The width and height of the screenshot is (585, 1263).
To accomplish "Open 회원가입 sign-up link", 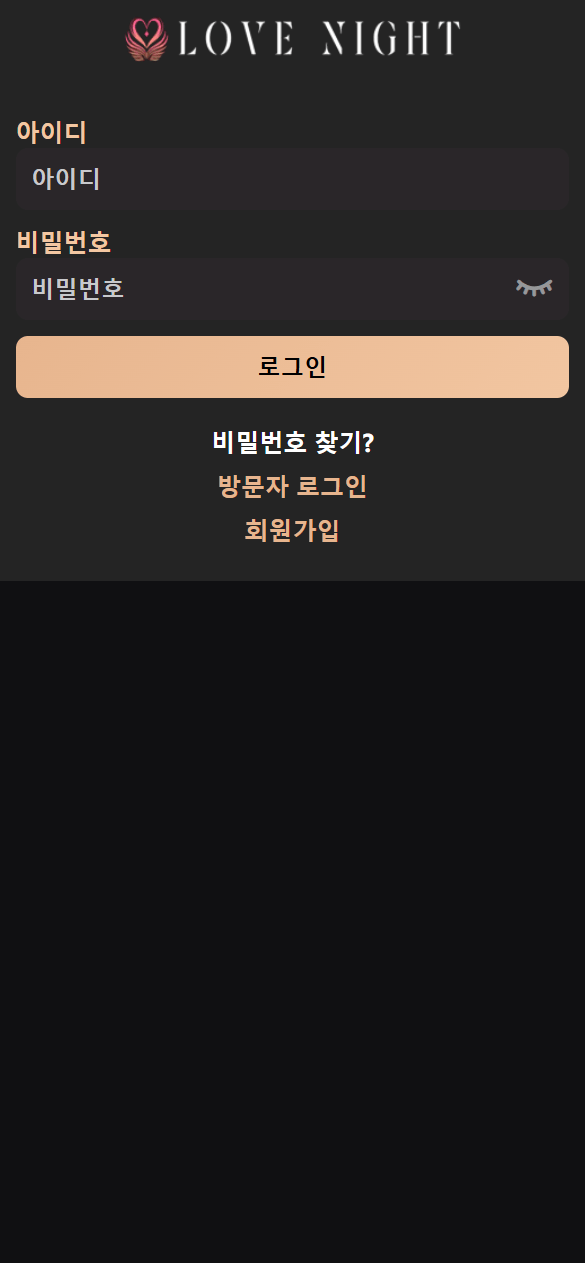I will [x=293, y=531].
